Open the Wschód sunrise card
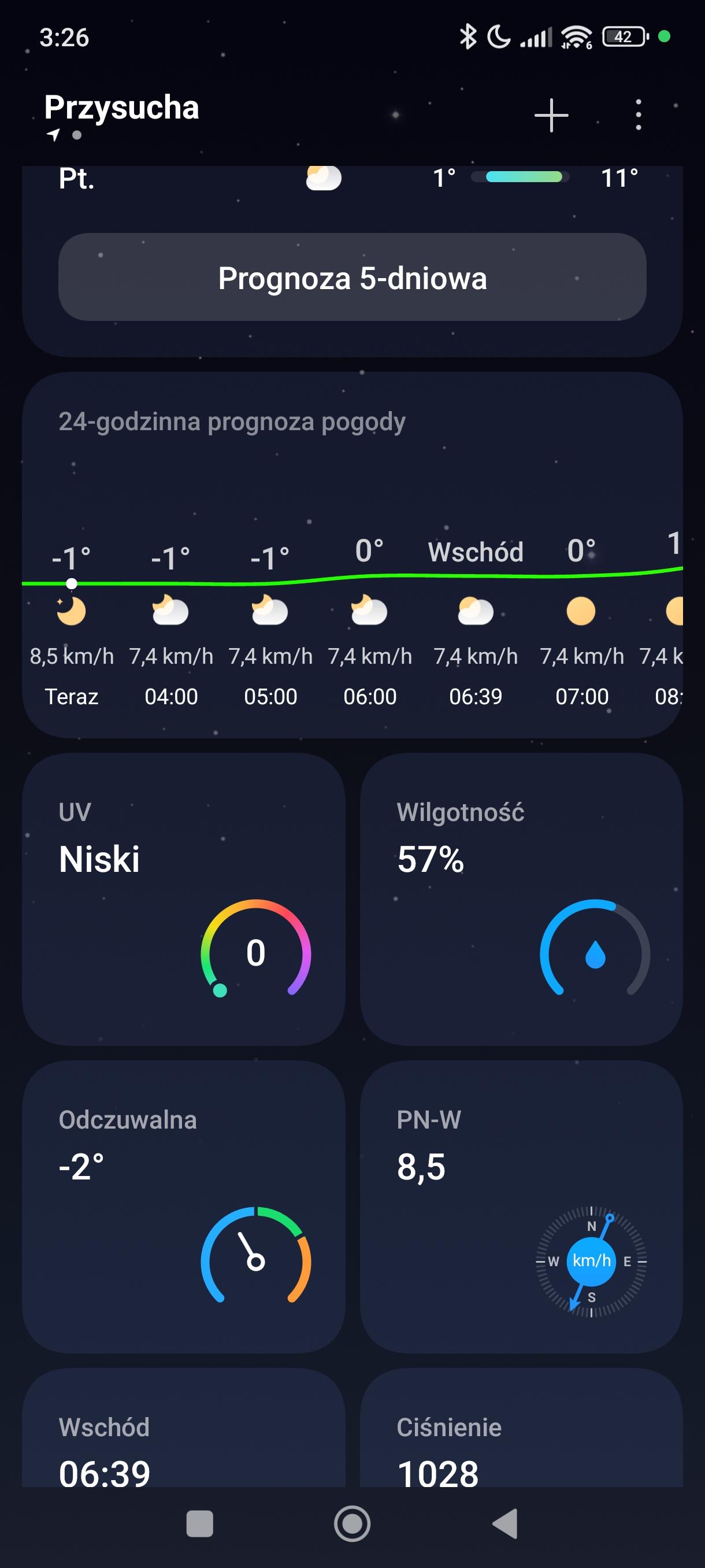The width and height of the screenshot is (705, 1568). [x=184, y=1443]
